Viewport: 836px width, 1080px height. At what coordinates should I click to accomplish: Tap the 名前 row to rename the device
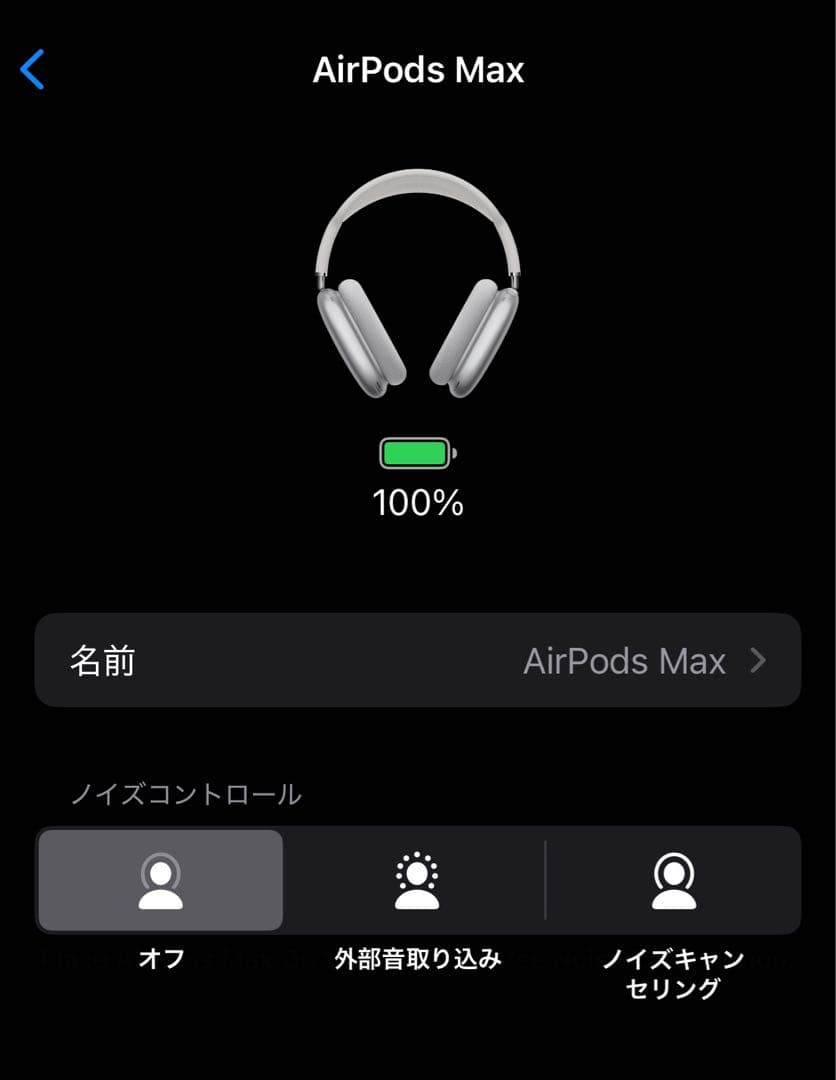click(x=418, y=661)
